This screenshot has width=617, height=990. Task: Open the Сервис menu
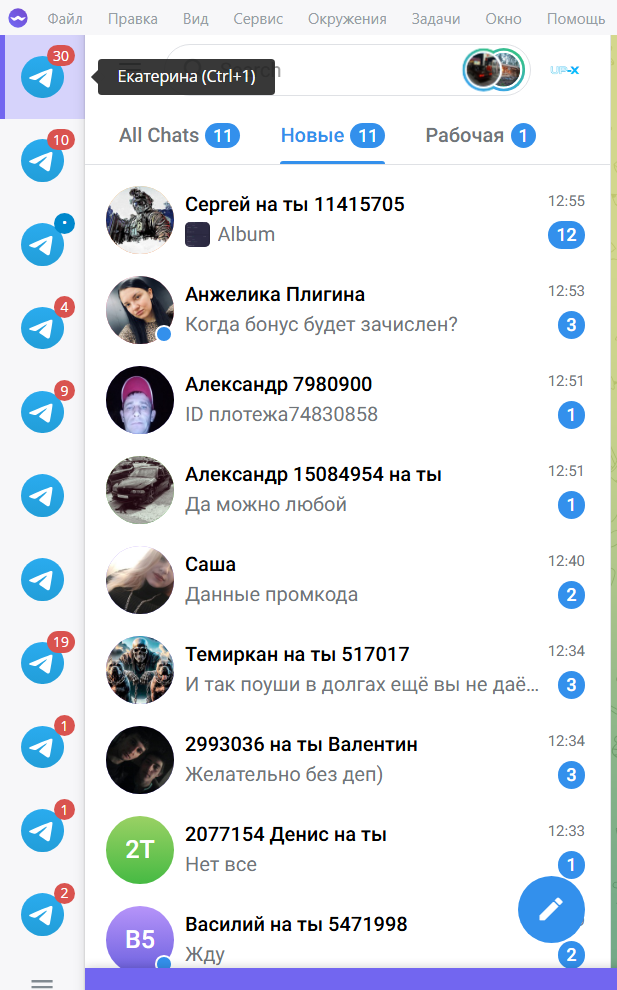(258, 19)
